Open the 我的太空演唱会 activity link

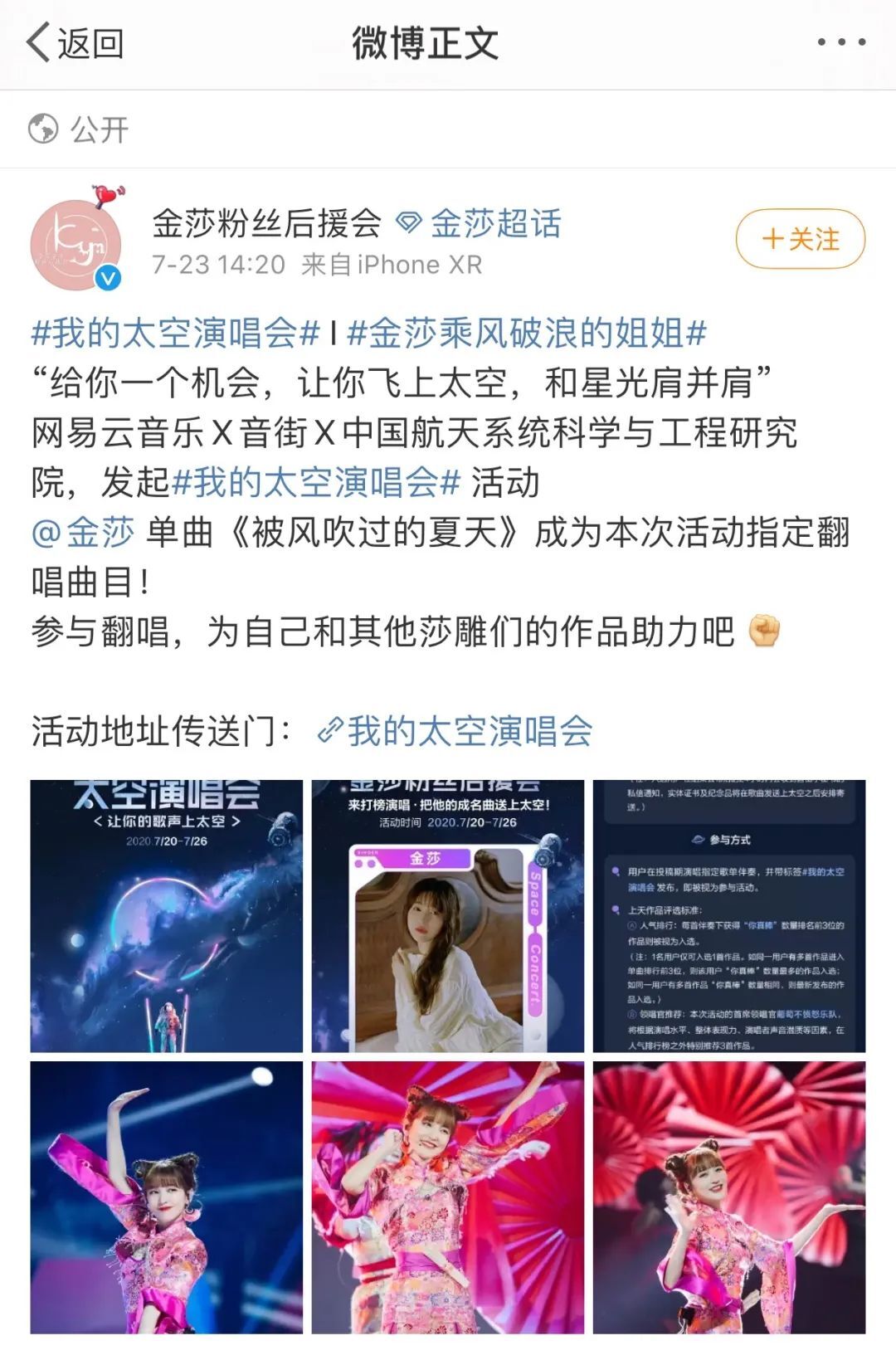point(455,731)
